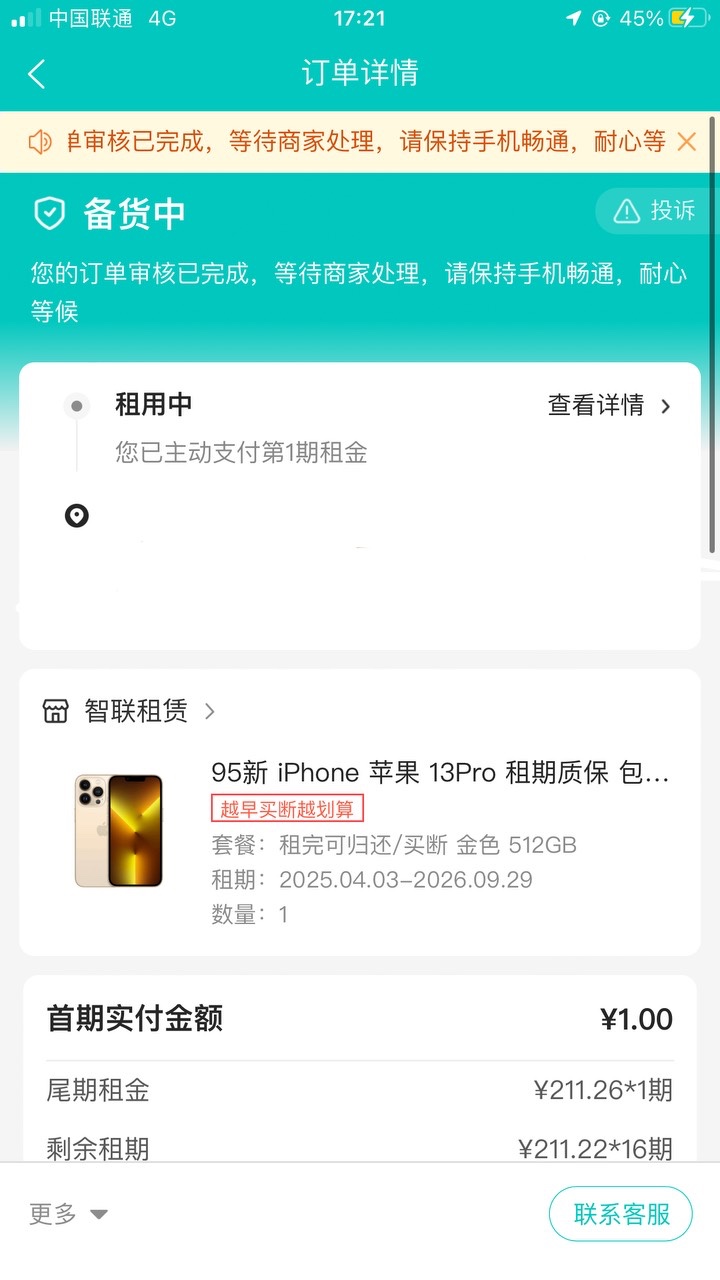Expand the 更多 dropdown menu
Screen dimensions: 720x1280
[68, 1214]
